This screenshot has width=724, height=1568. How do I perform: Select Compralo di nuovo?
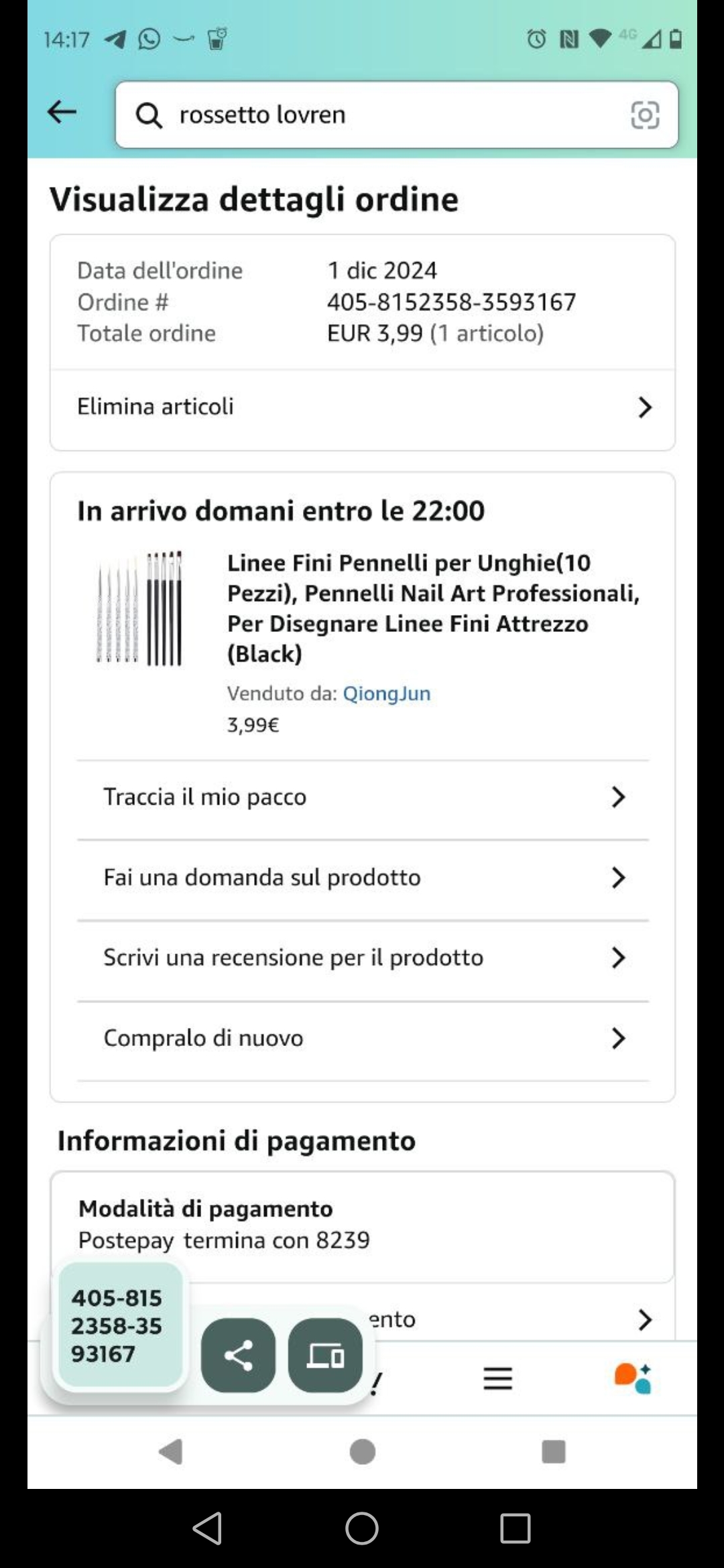(362, 1039)
